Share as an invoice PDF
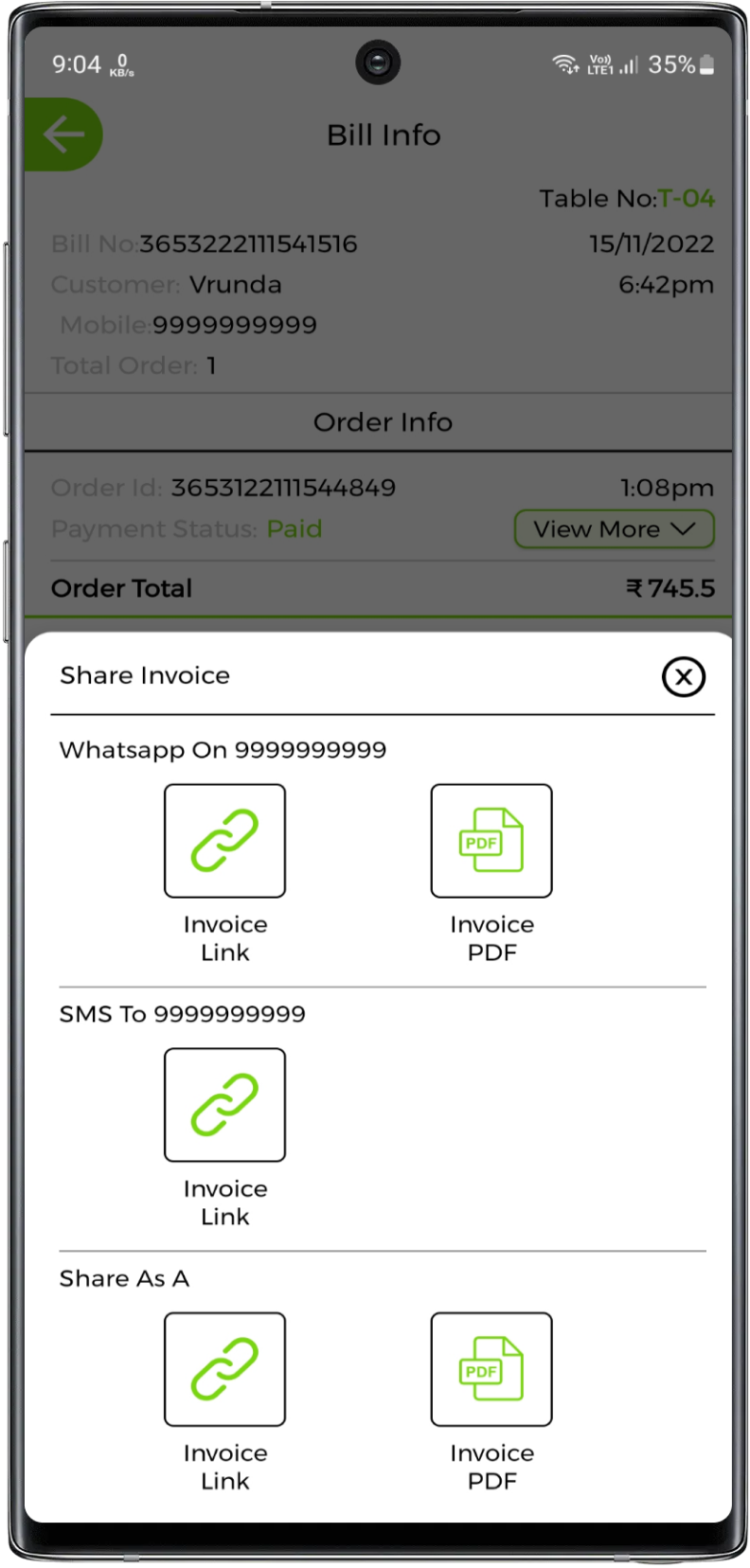The image size is (750, 1568). (491, 1369)
